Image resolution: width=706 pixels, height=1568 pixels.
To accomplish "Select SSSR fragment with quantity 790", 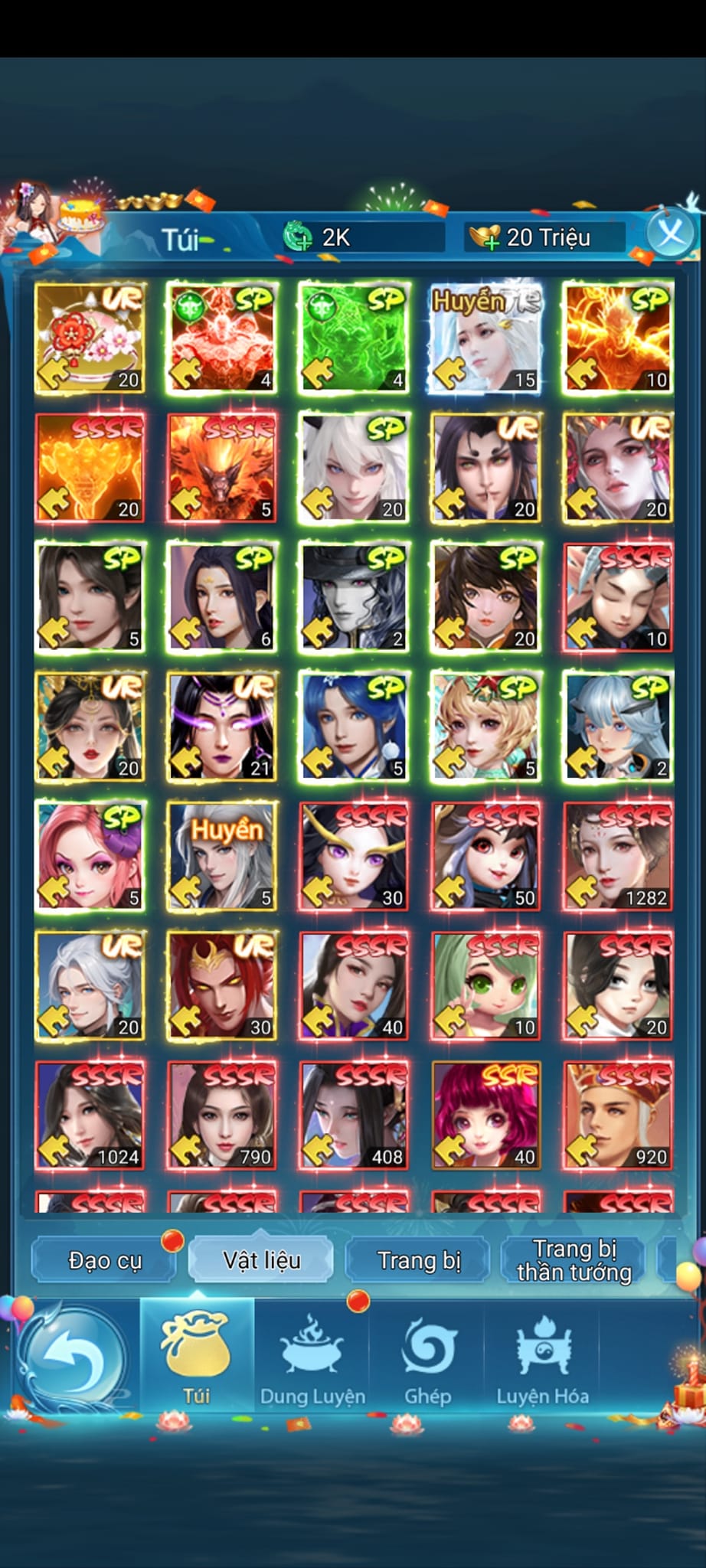I will (222, 1115).
